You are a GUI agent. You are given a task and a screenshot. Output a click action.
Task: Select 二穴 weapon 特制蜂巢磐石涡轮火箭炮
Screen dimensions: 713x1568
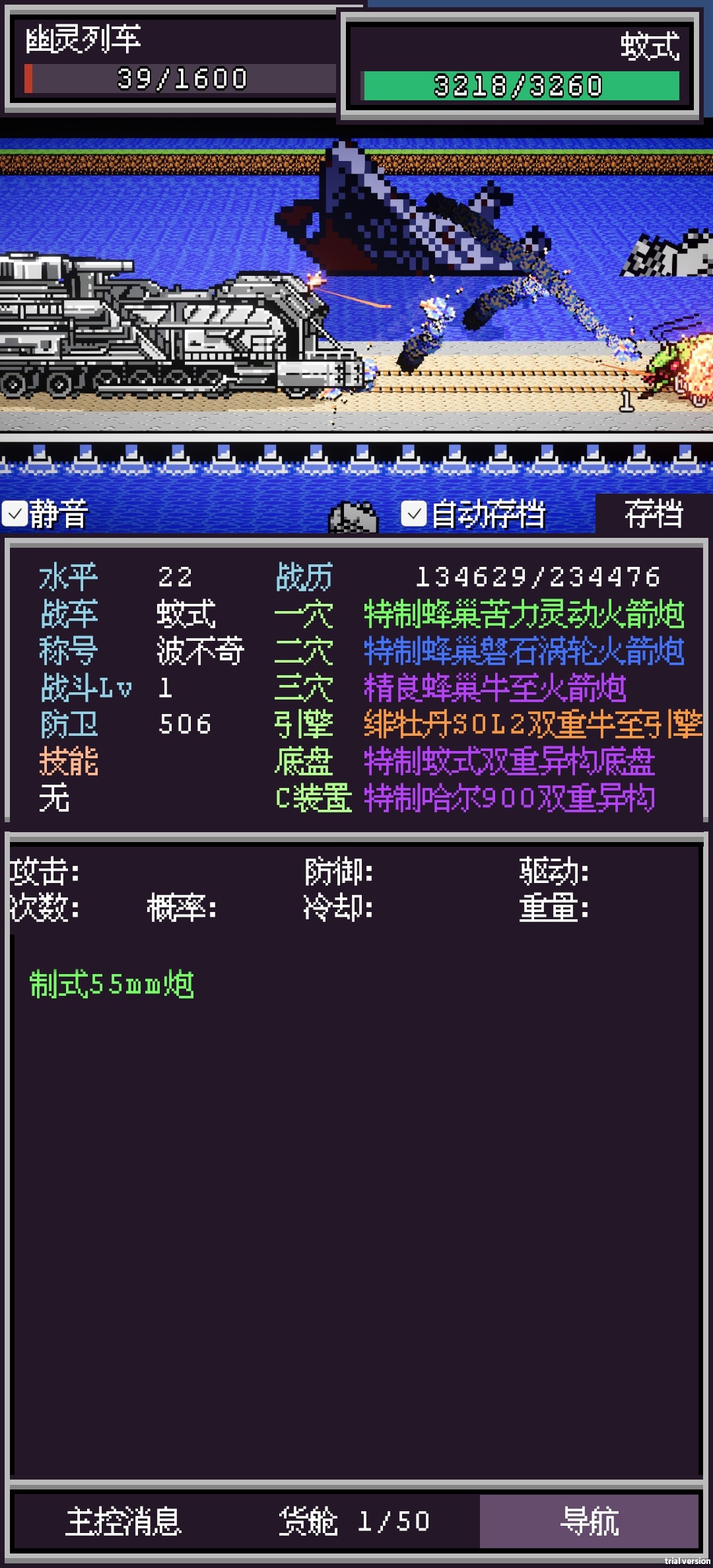pyautogui.click(x=524, y=651)
